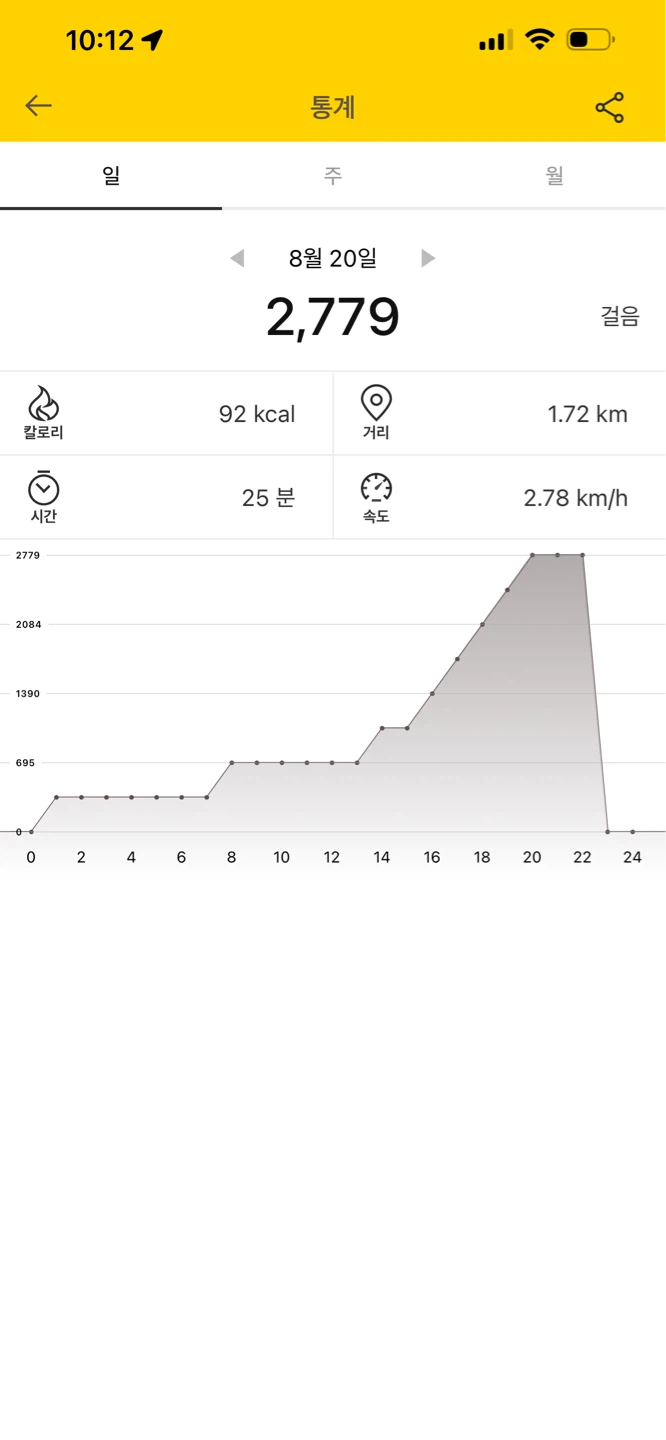Go to the previous day before 8월 20일
This screenshot has width=666, height=1440.
[x=237, y=258]
